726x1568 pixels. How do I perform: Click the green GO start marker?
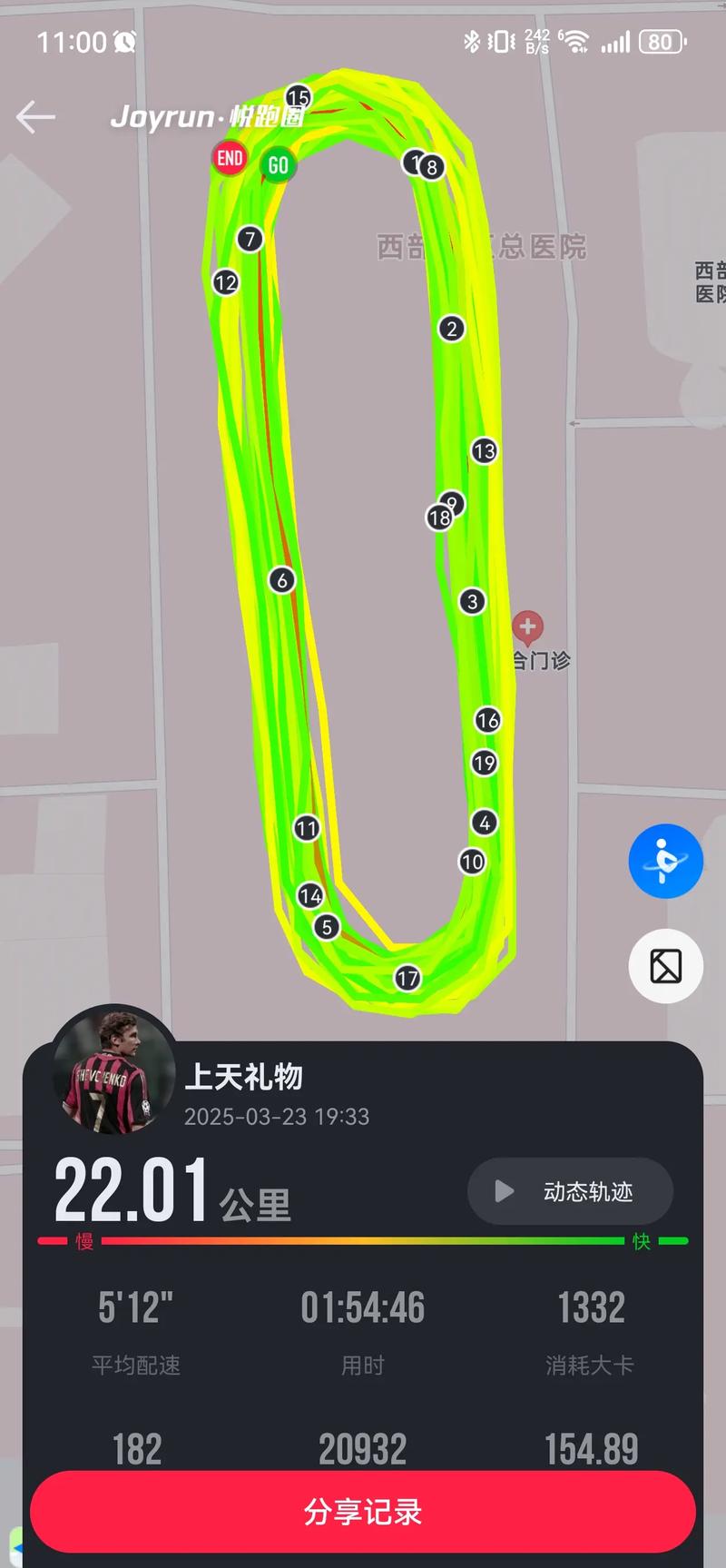[278, 165]
